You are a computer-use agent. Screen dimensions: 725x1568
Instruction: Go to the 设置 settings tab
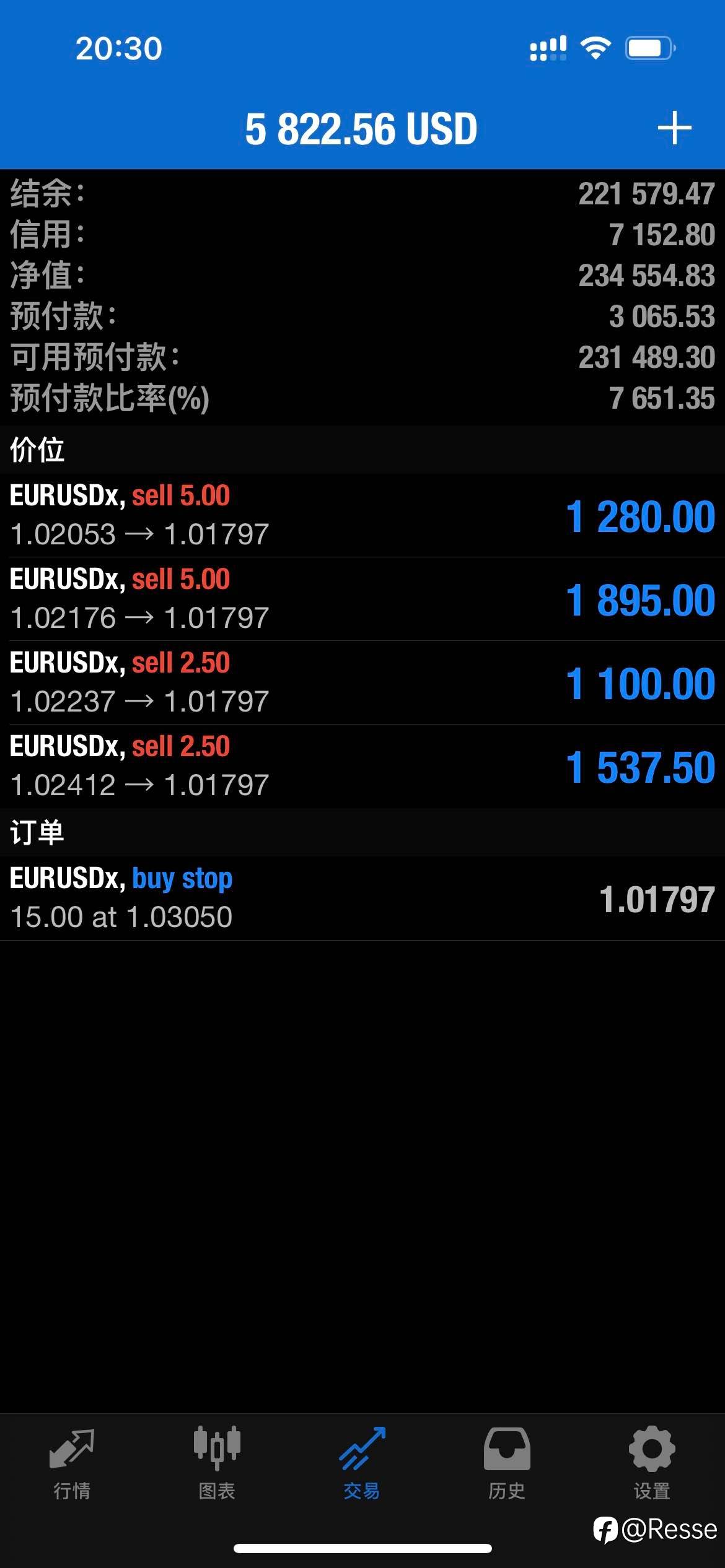(x=651, y=1463)
